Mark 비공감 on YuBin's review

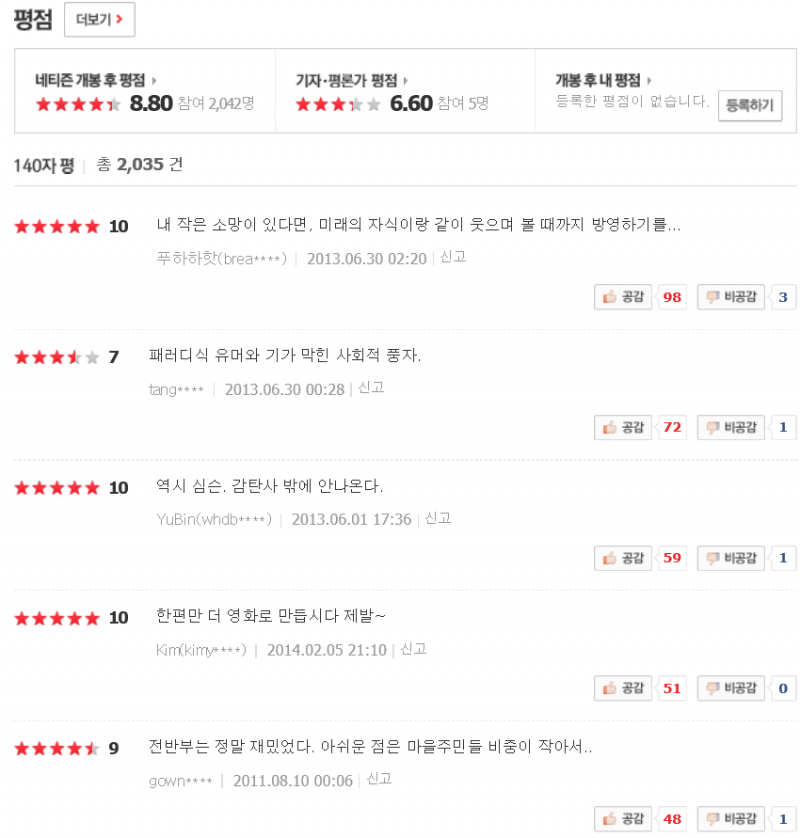click(x=731, y=557)
